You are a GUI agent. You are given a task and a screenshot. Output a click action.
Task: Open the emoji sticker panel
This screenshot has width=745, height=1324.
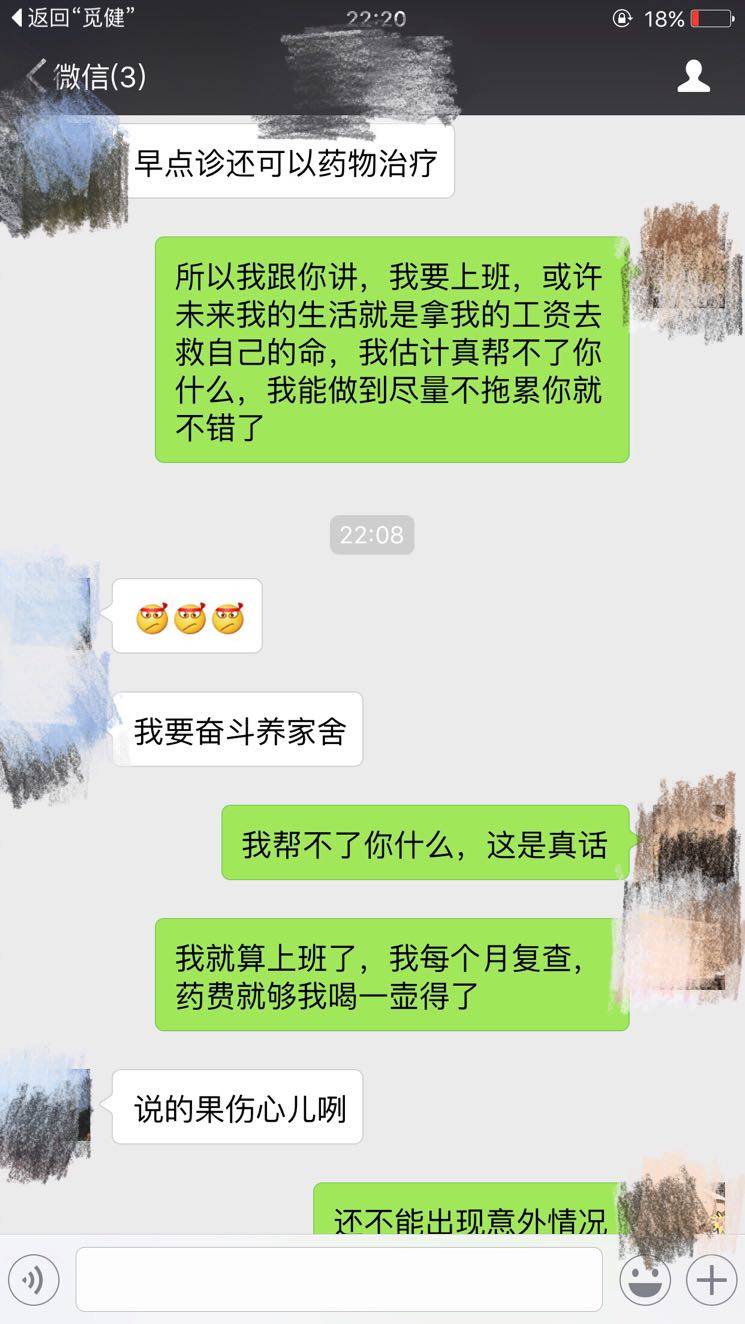(644, 1280)
